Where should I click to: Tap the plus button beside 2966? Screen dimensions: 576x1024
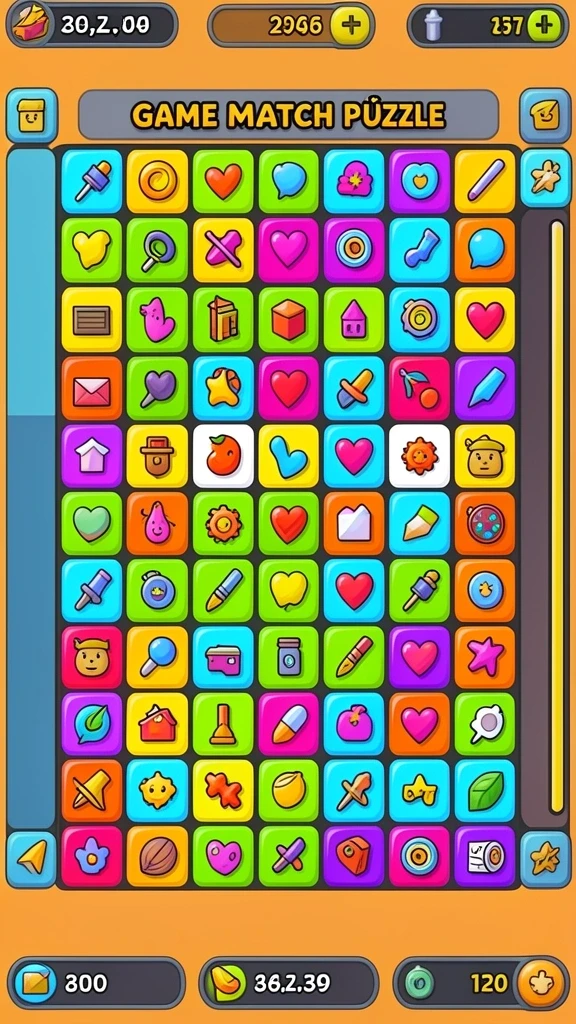point(351,25)
